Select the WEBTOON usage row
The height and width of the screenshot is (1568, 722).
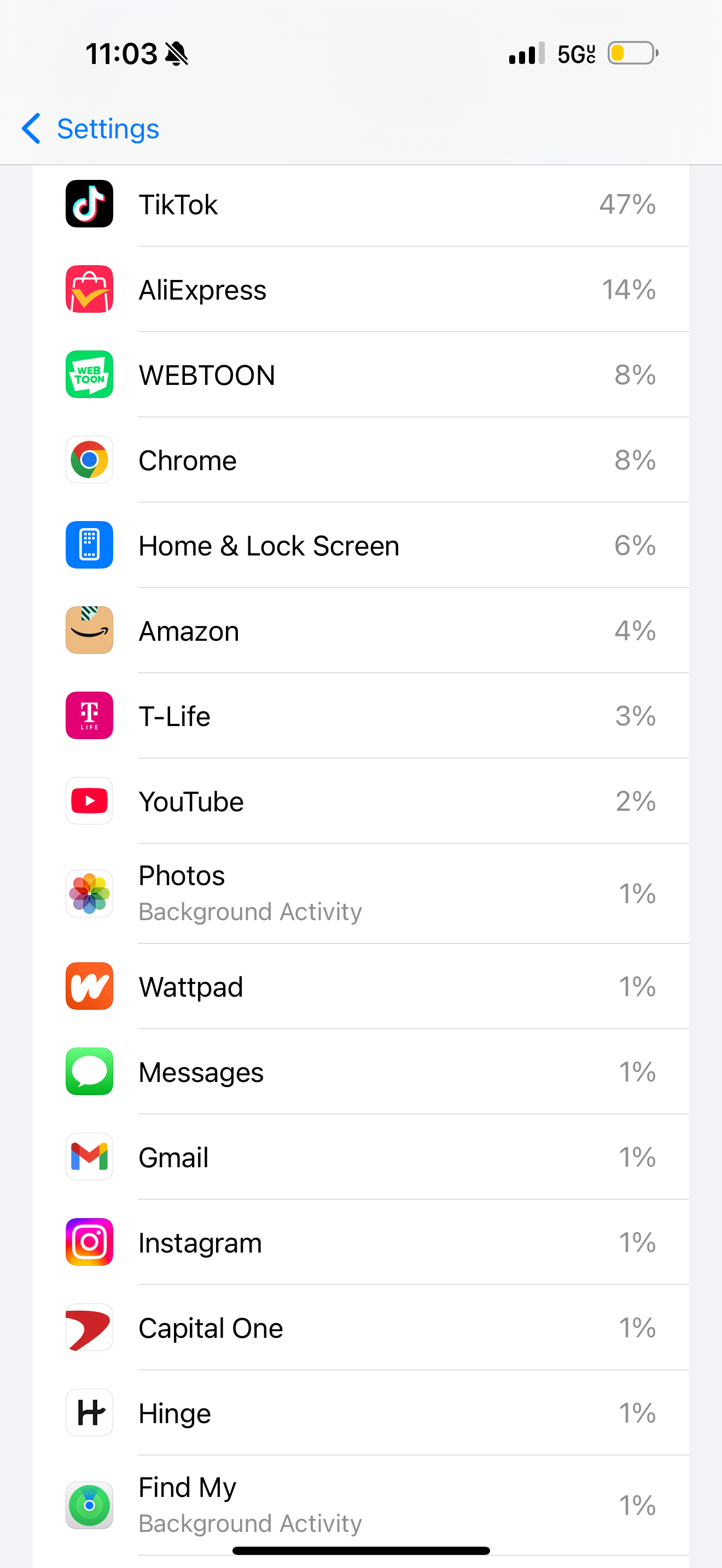[x=360, y=375]
